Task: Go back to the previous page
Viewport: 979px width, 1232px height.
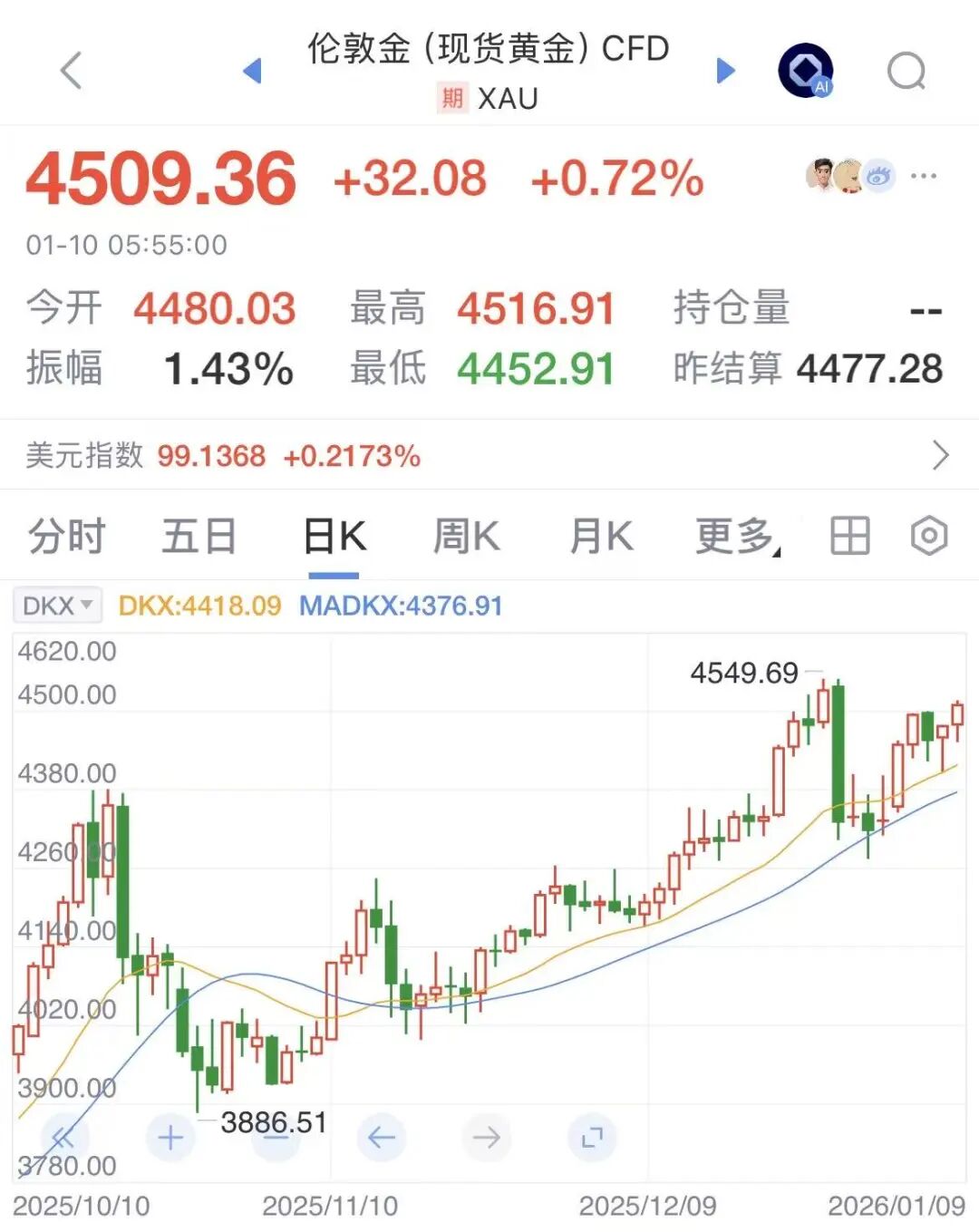Action: click(71, 71)
